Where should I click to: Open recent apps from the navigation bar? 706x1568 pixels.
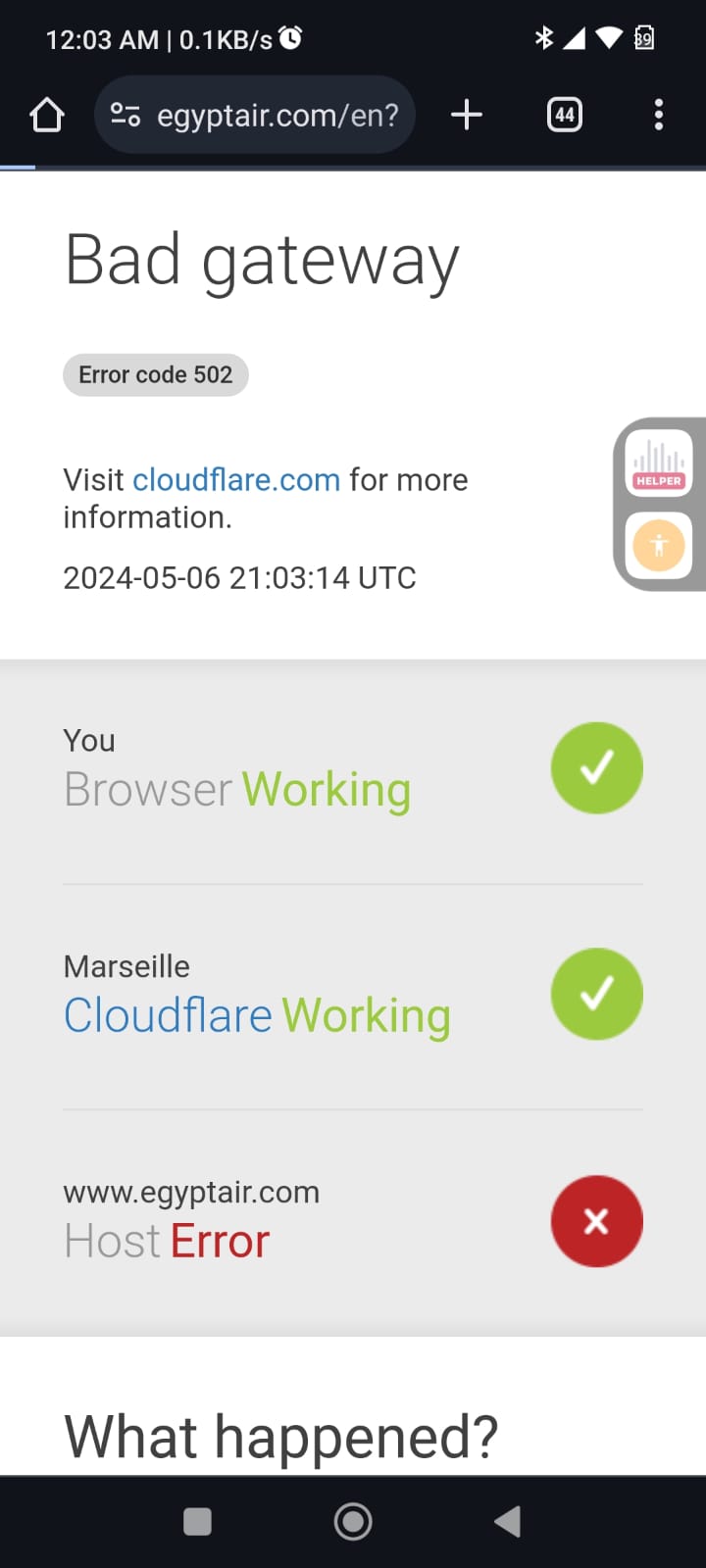click(198, 1521)
